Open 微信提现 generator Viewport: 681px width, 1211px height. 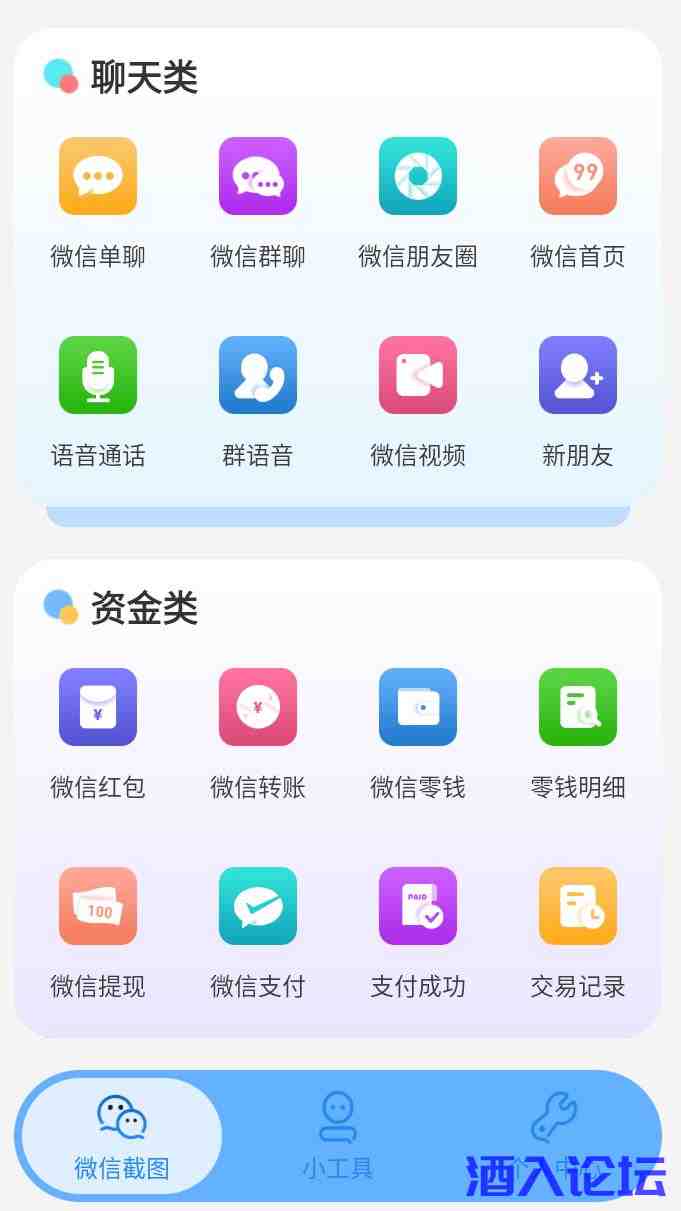pyautogui.click(x=98, y=907)
